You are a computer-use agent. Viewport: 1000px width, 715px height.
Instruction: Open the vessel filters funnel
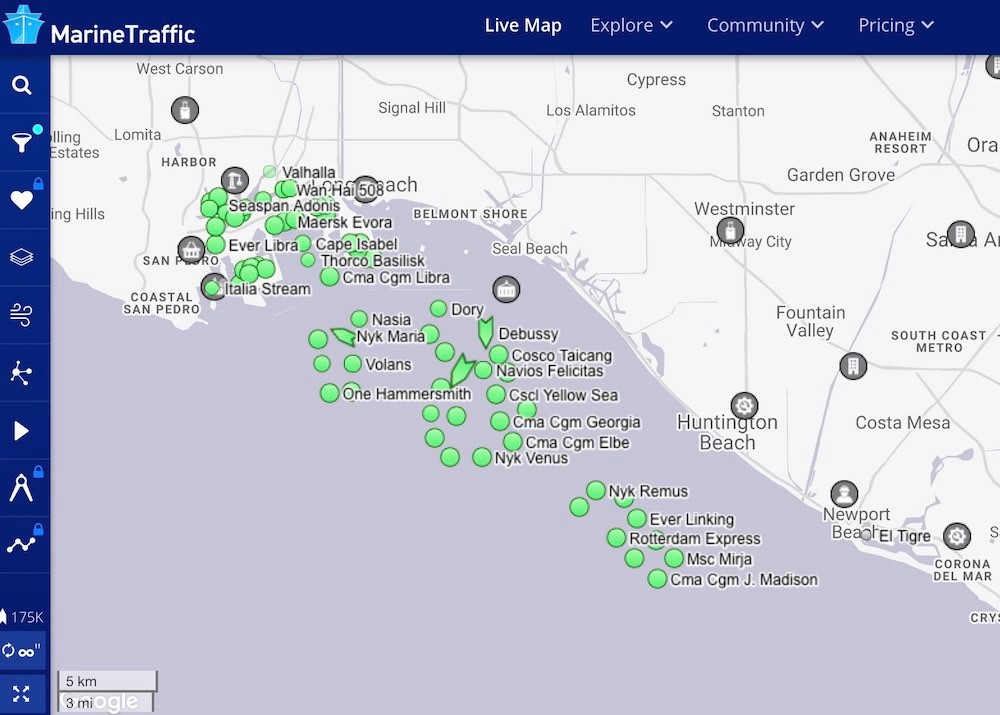pyautogui.click(x=21, y=143)
